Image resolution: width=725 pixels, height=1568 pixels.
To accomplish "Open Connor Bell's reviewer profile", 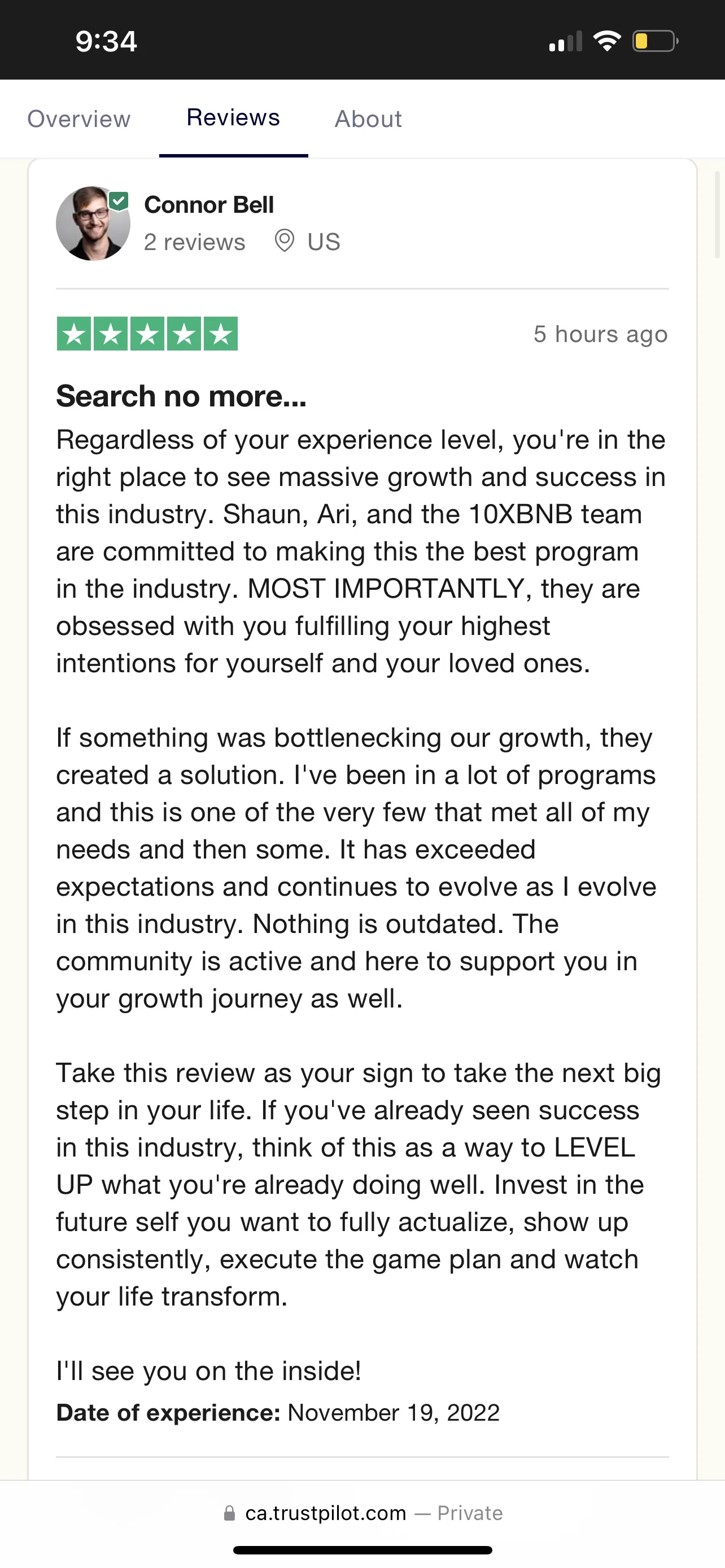I will click(x=209, y=204).
